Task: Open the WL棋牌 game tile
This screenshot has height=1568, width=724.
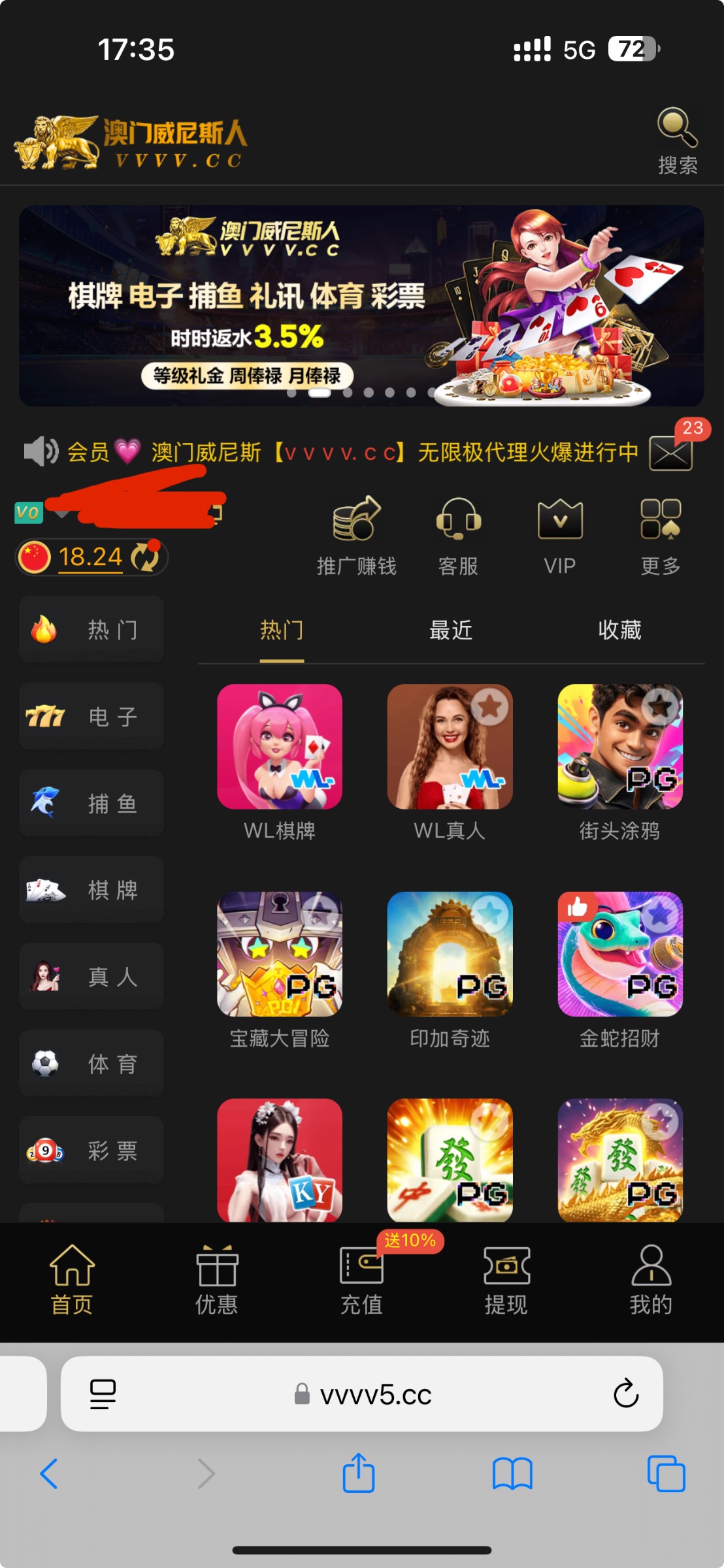Action: tap(280, 747)
